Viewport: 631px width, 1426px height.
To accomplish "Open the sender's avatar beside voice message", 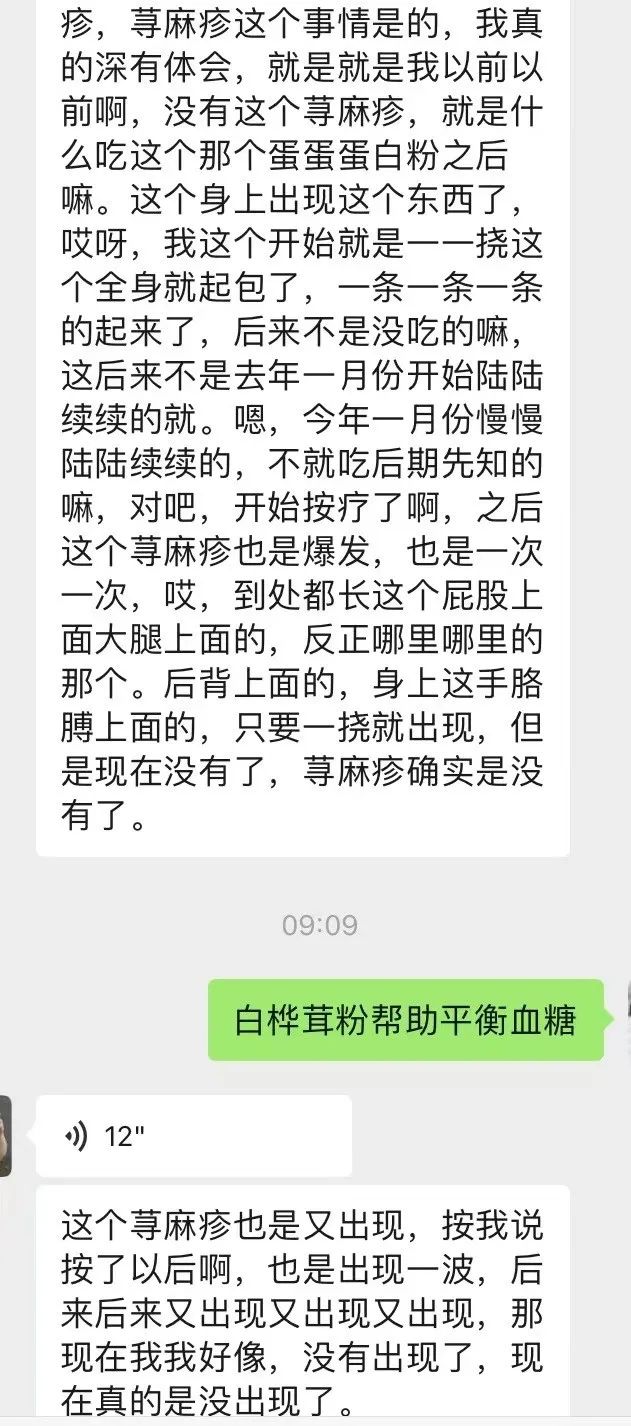I will click(5, 1136).
